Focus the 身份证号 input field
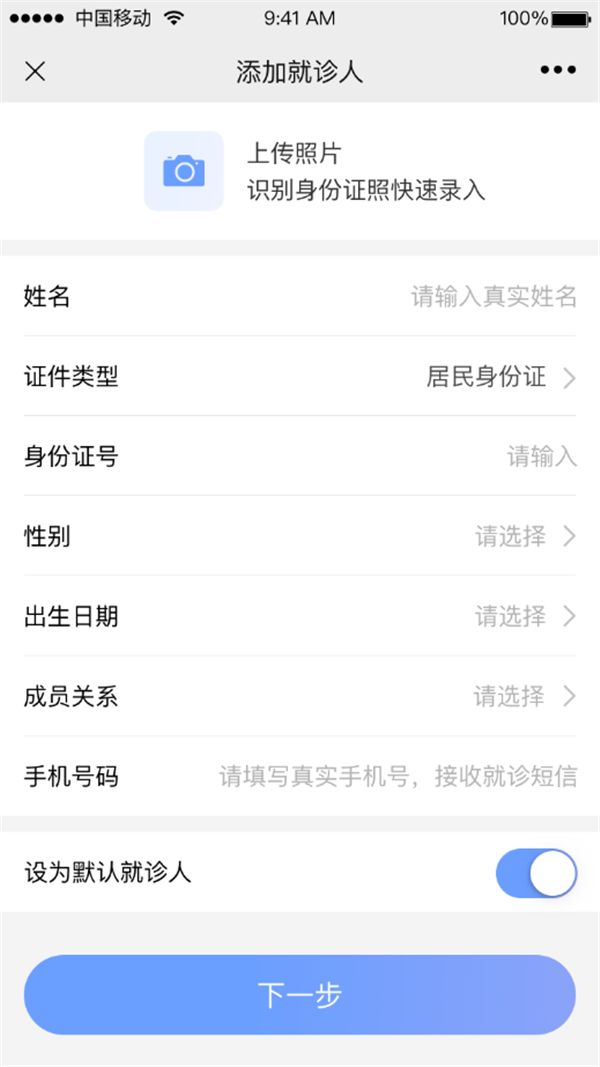Viewport: 600px width, 1067px height. (x=300, y=456)
